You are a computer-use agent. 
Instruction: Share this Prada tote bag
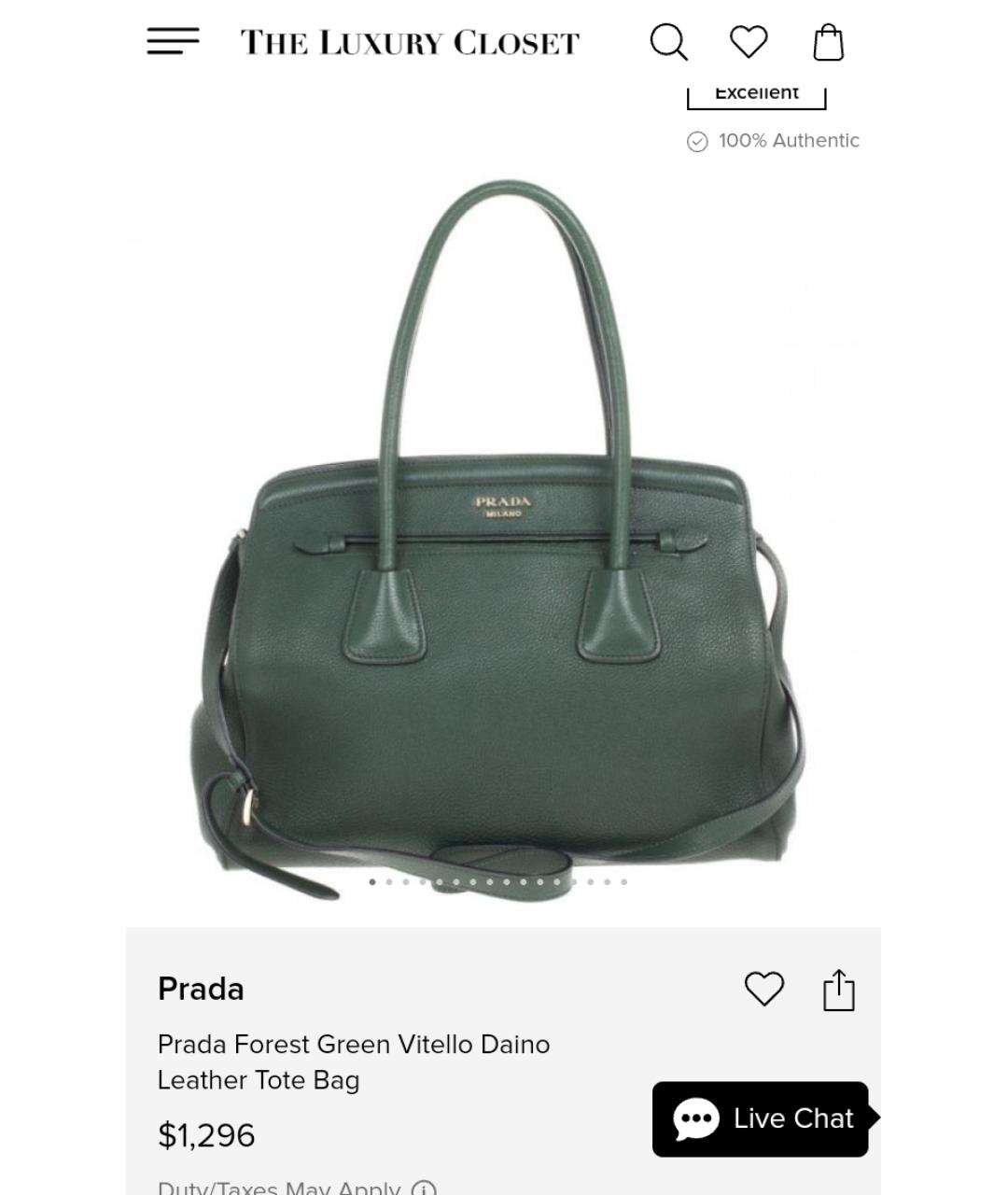pos(838,990)
